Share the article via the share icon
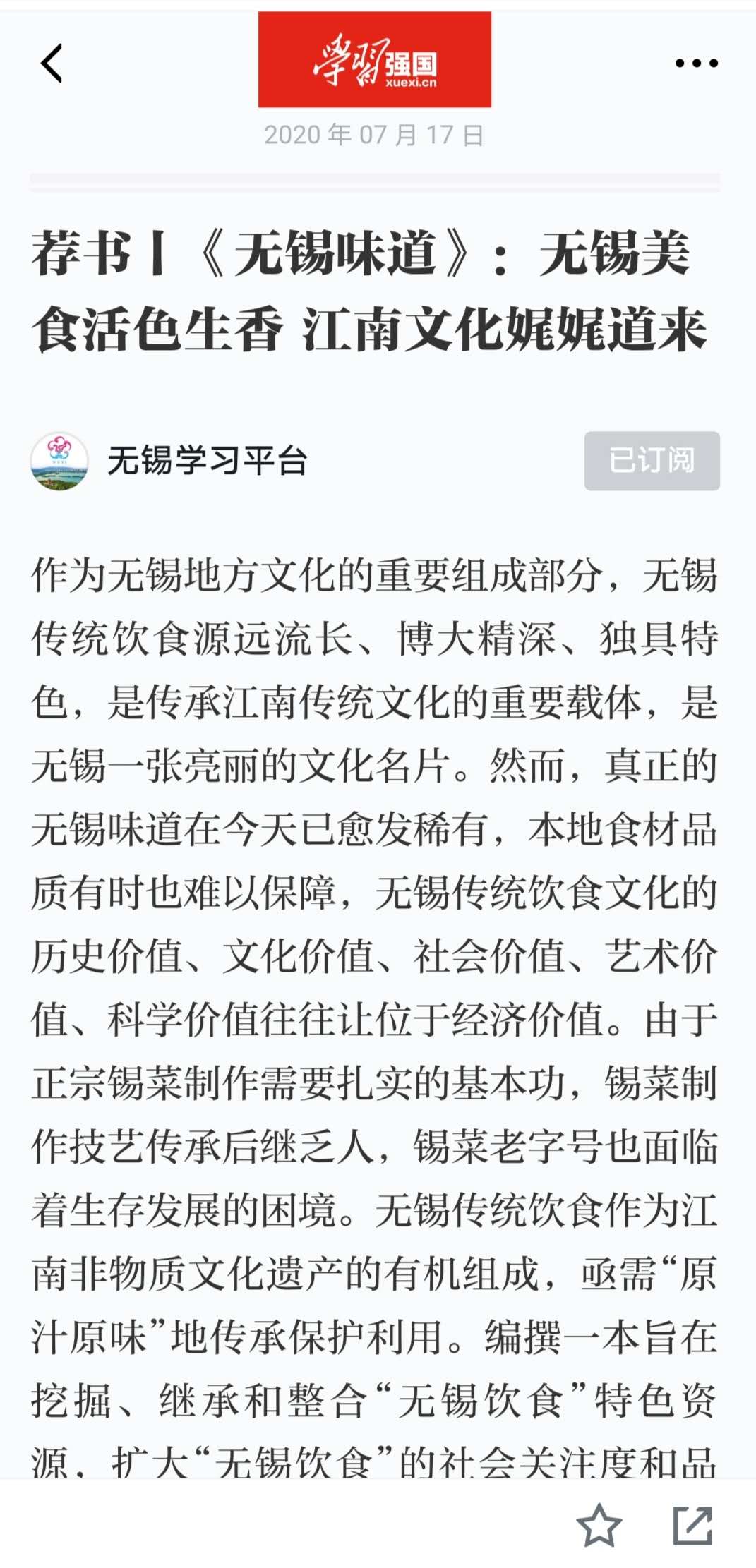756x1568 pixels. pos(692,1526)
